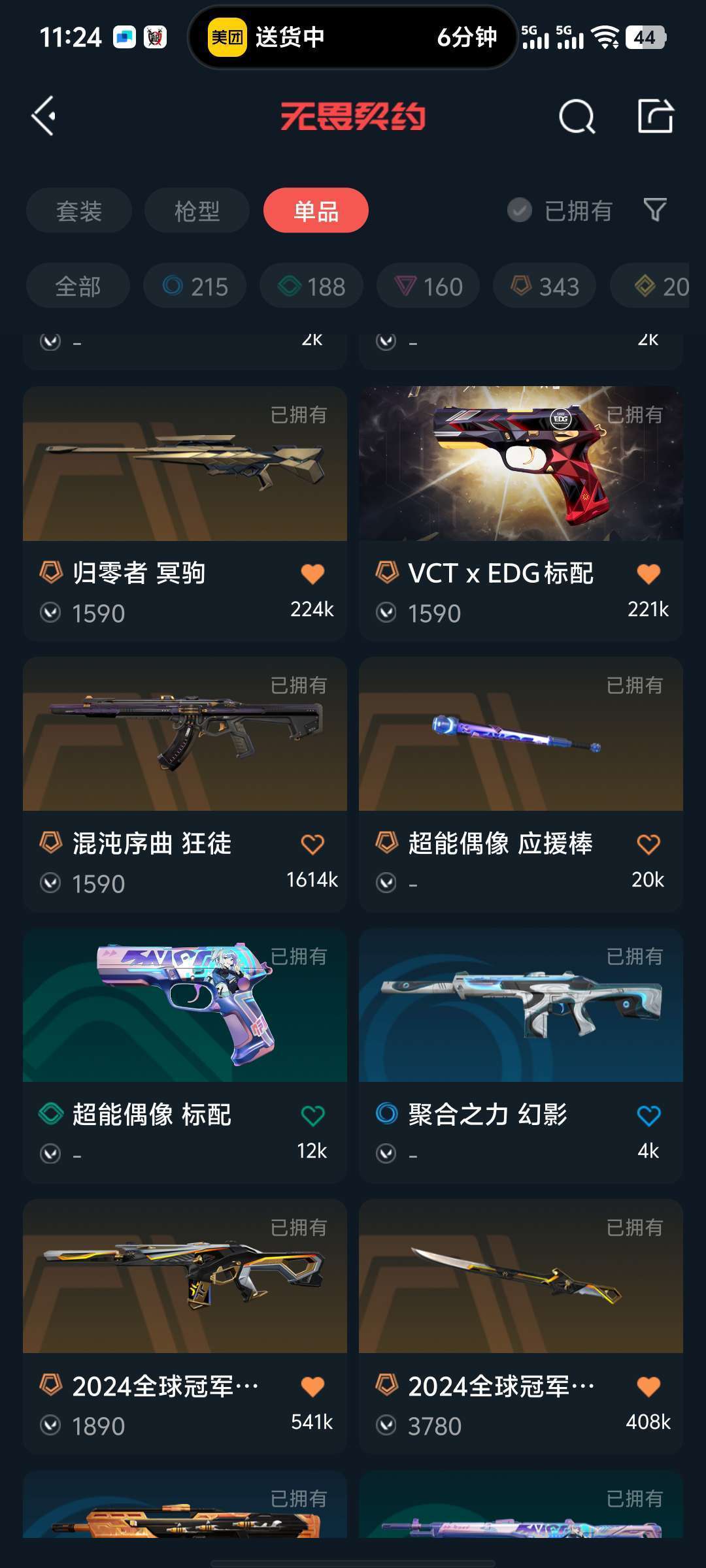The width and height of the screenshot is (706, 1568).
Task: Filter by the blue 215 tier chip
Action: click(195, 286)
